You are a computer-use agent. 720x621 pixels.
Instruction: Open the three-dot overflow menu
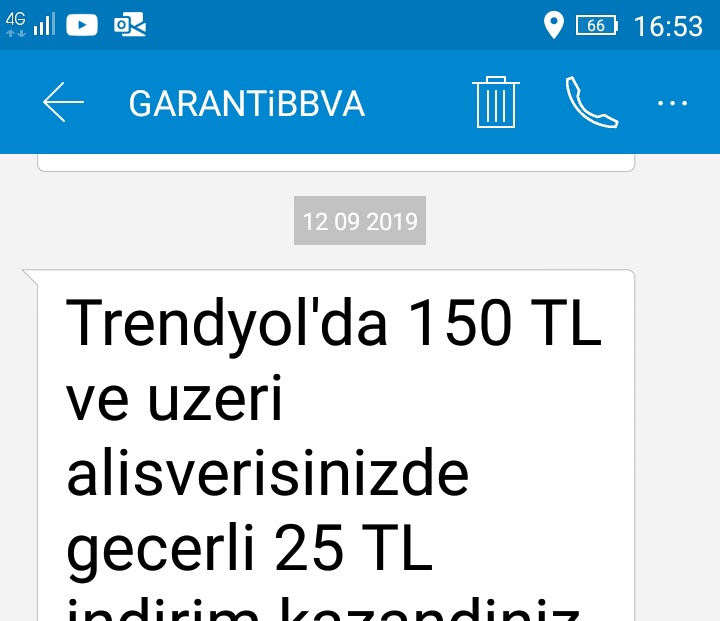pyautogui.click(x=672, y=103)
